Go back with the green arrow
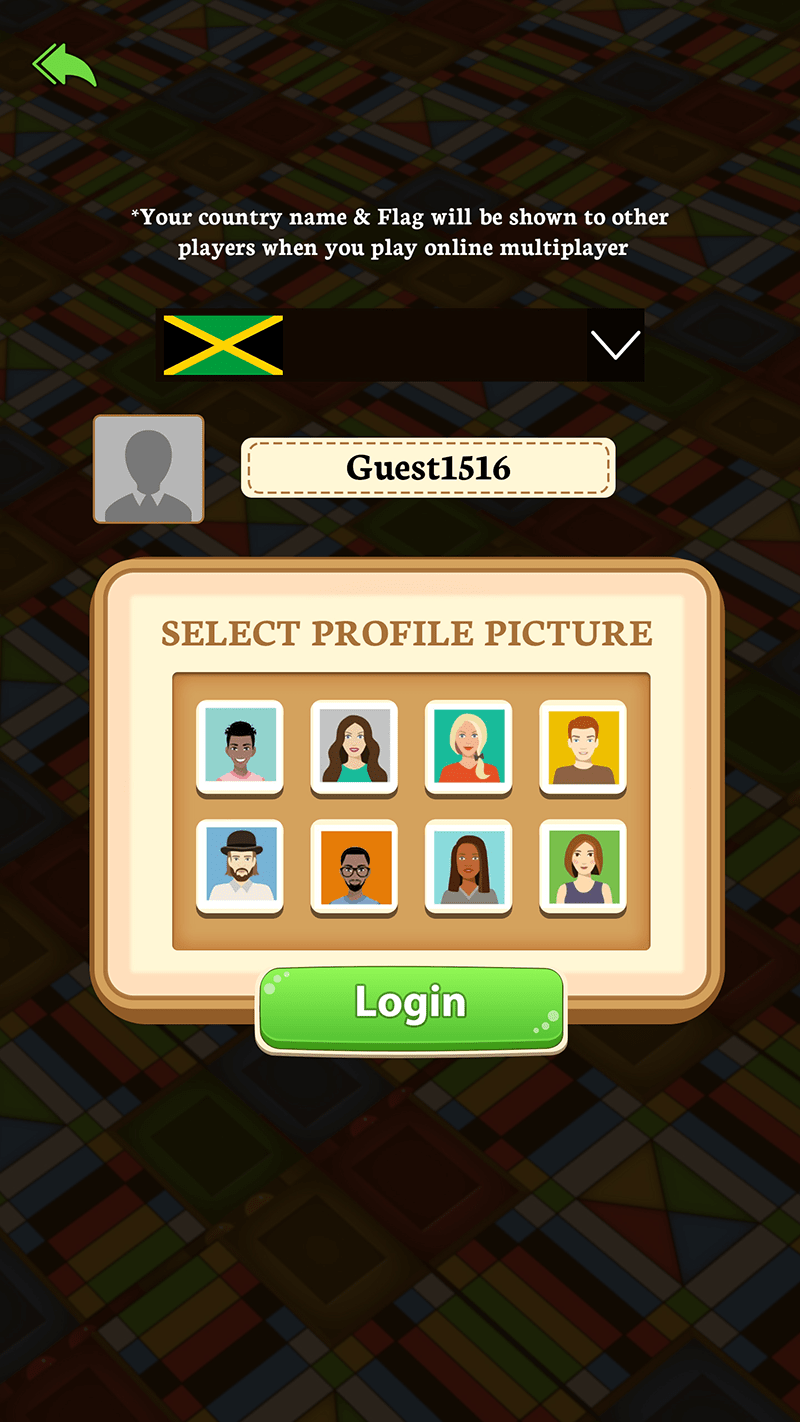The width and height of the screenshot is (800, 1422). click(x=65, y=66)
